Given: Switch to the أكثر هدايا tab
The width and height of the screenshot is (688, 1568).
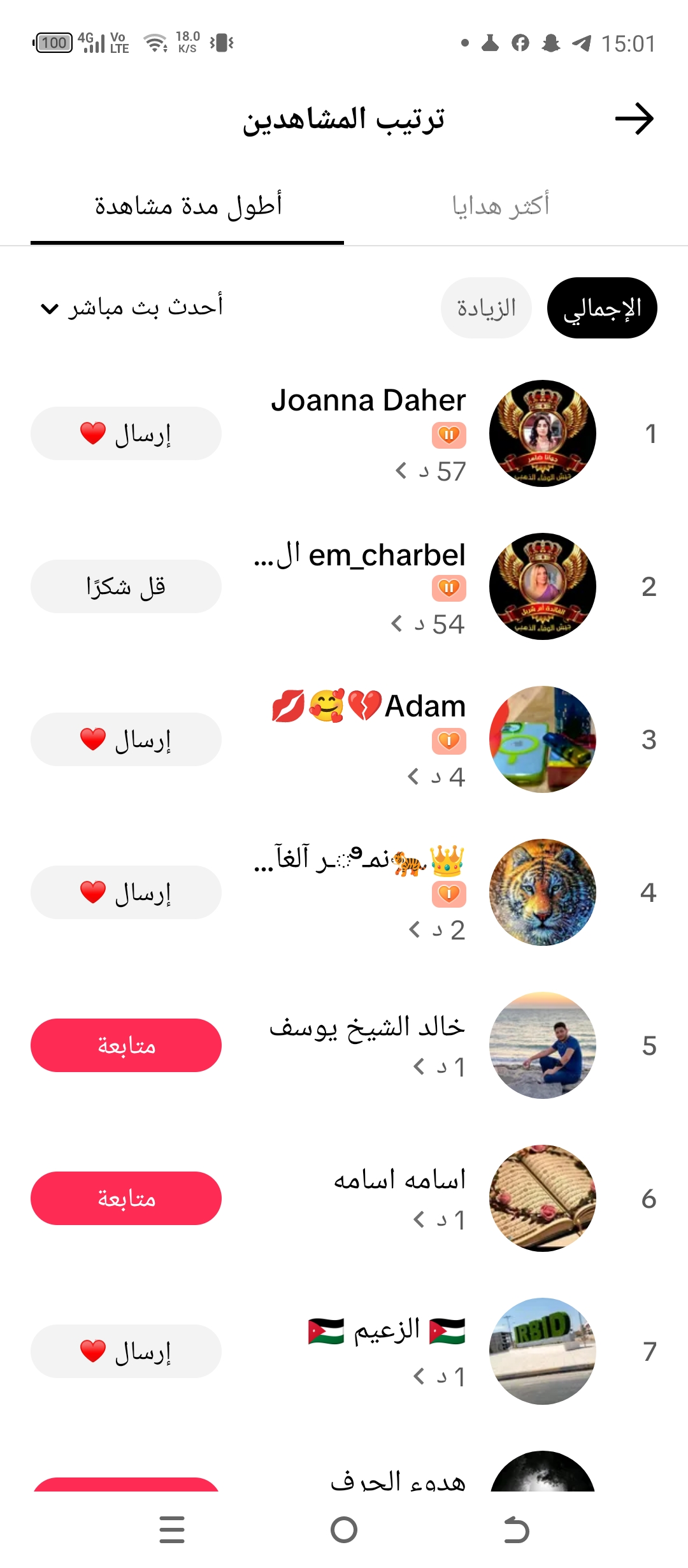Looking at the screenshot, I should click(x=501, y=206).
